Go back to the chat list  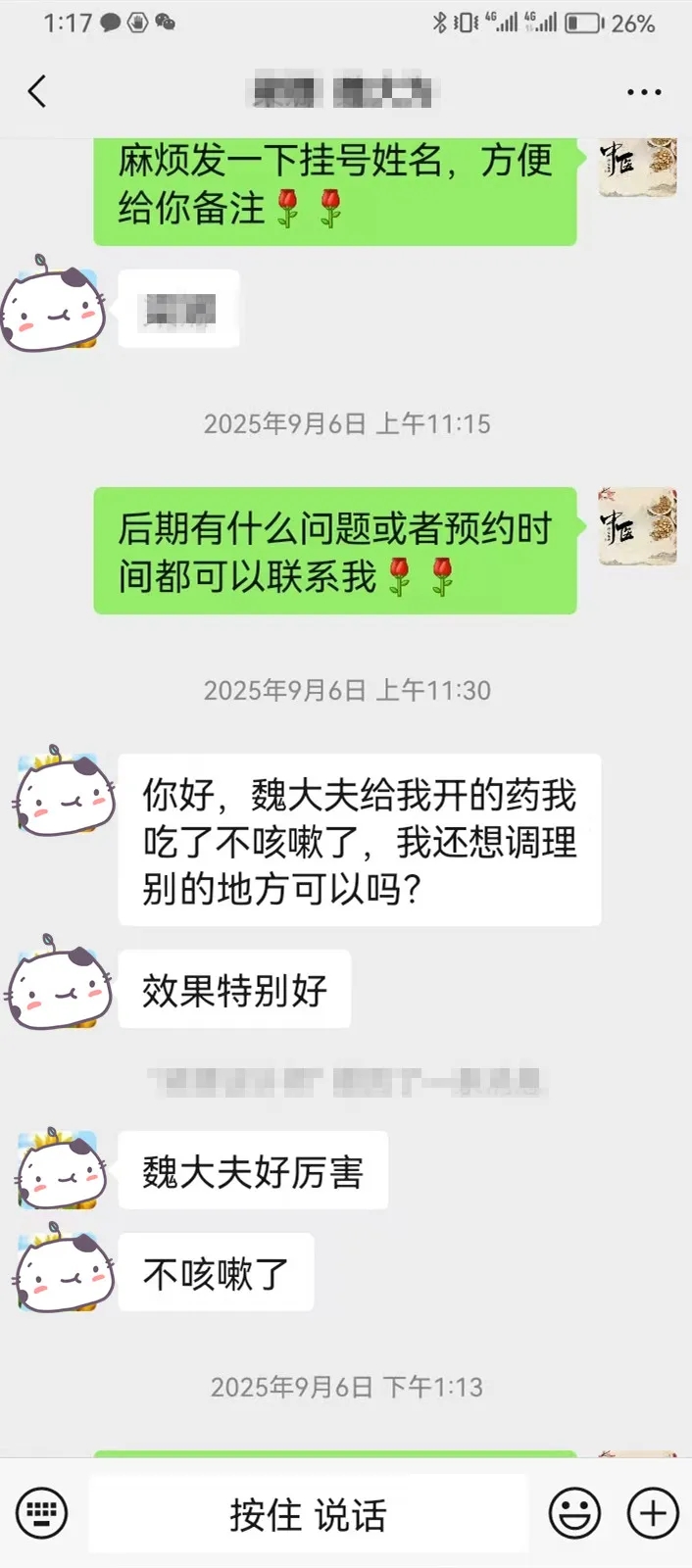point(37,92)
